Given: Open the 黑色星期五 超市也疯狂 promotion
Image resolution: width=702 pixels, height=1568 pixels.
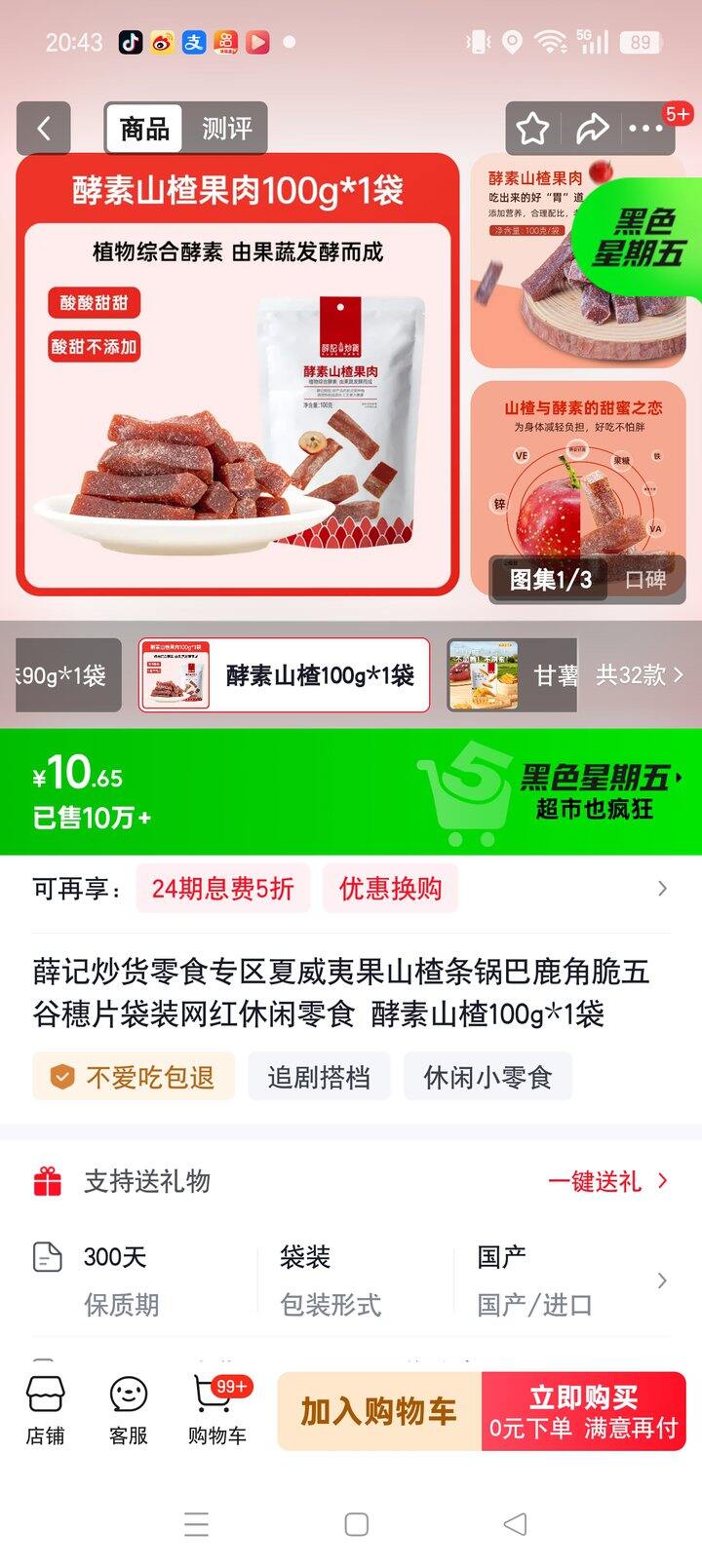Looking at the screenshot, I should (595, 791).
